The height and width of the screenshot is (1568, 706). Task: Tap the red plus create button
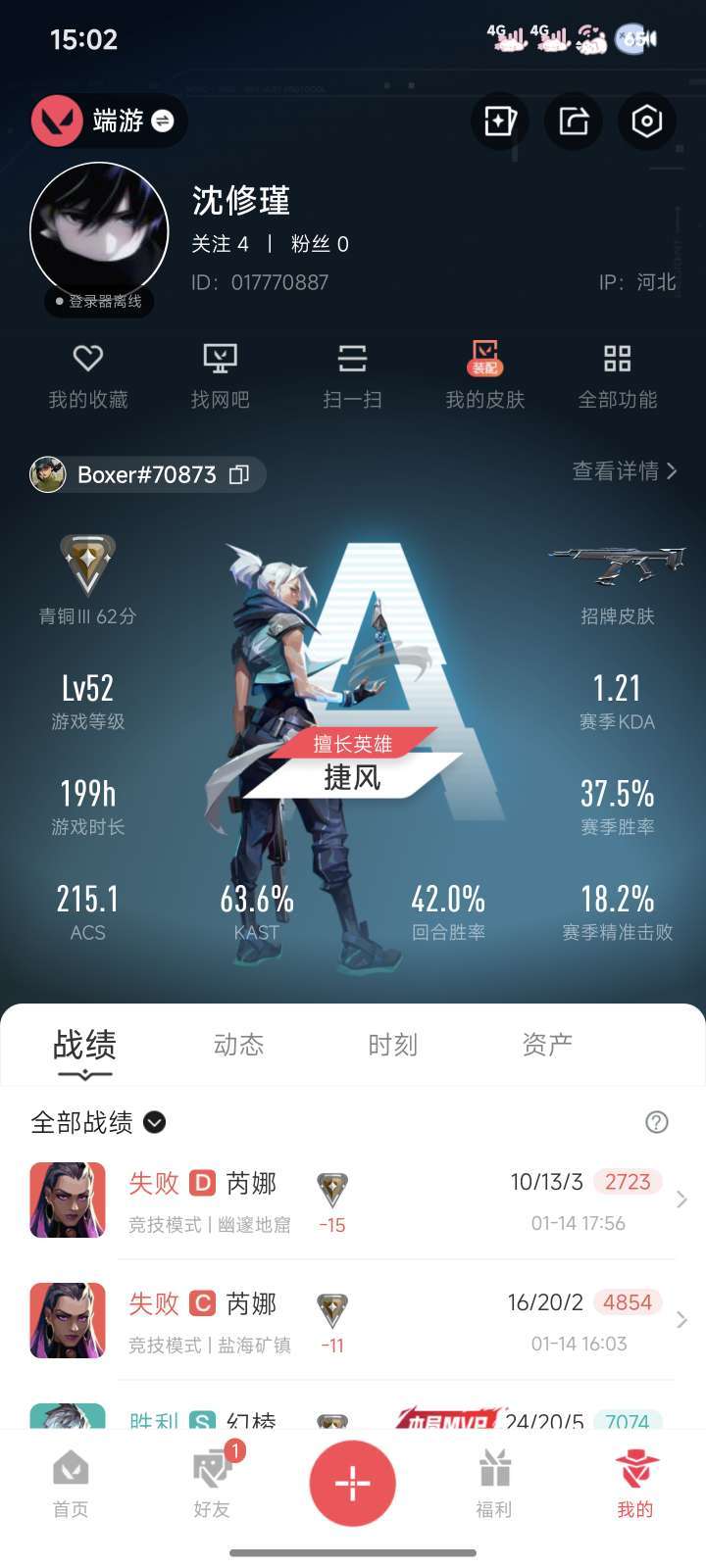pos(352,1483)
